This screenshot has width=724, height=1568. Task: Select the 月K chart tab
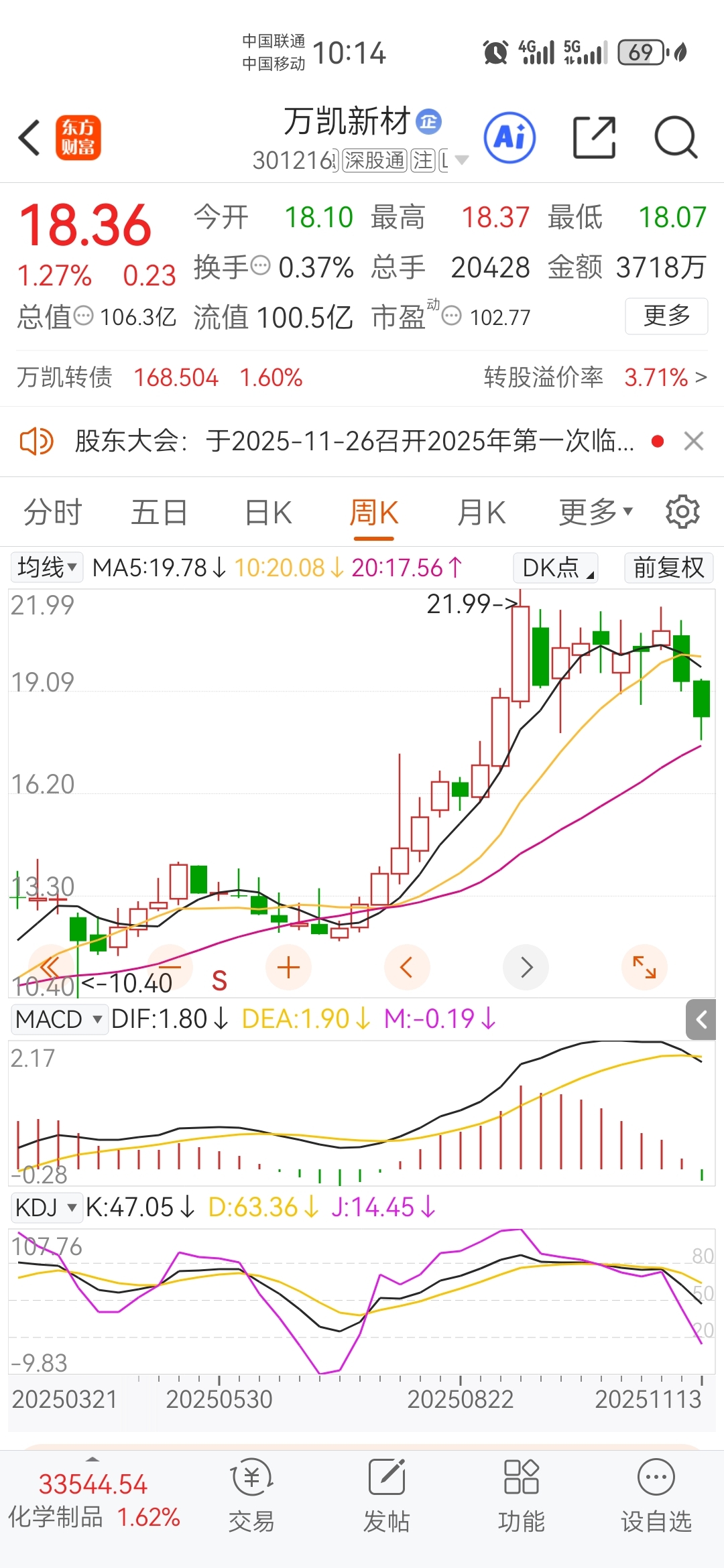pyautogui.click(x=481, y=513)
